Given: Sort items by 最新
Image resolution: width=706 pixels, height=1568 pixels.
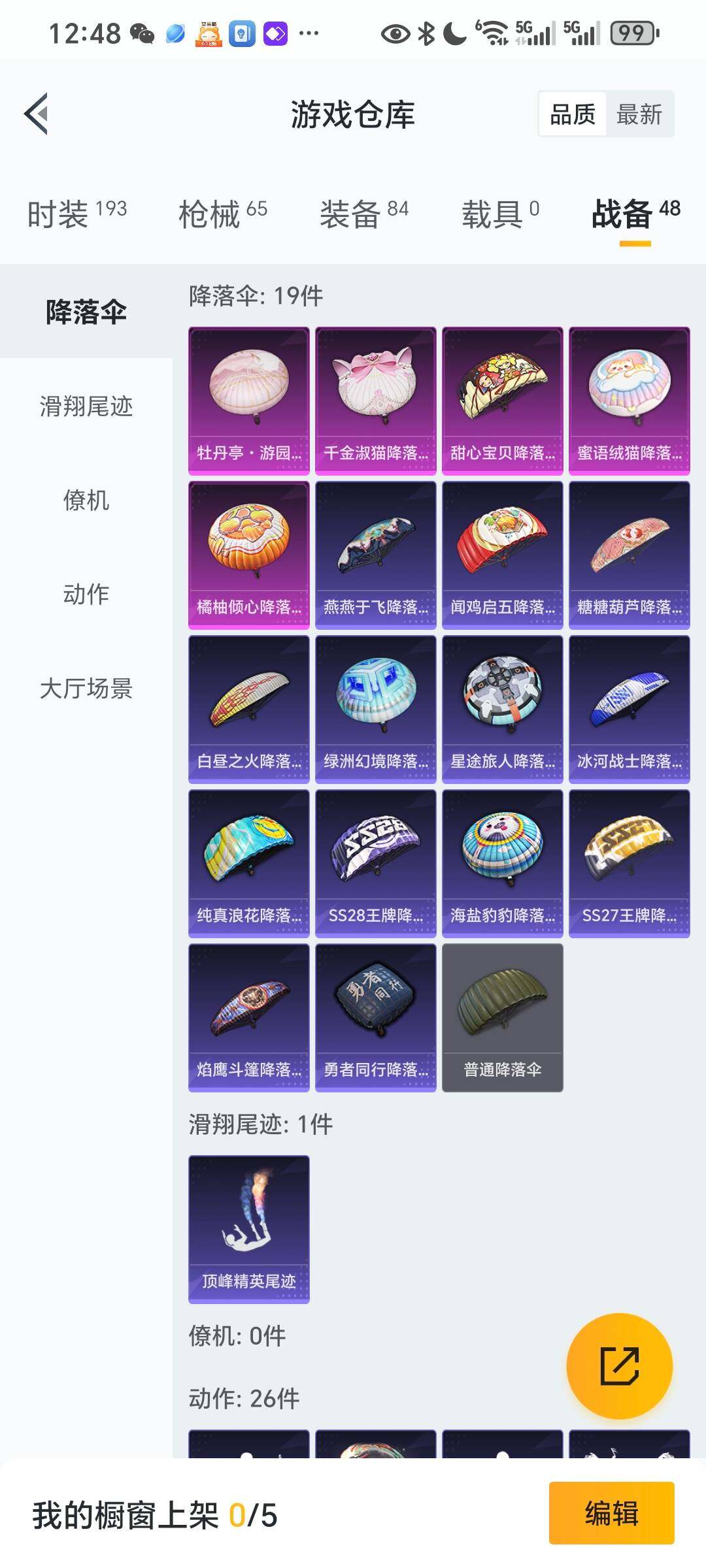Looking at the screenshot, I should click(639, 114).
